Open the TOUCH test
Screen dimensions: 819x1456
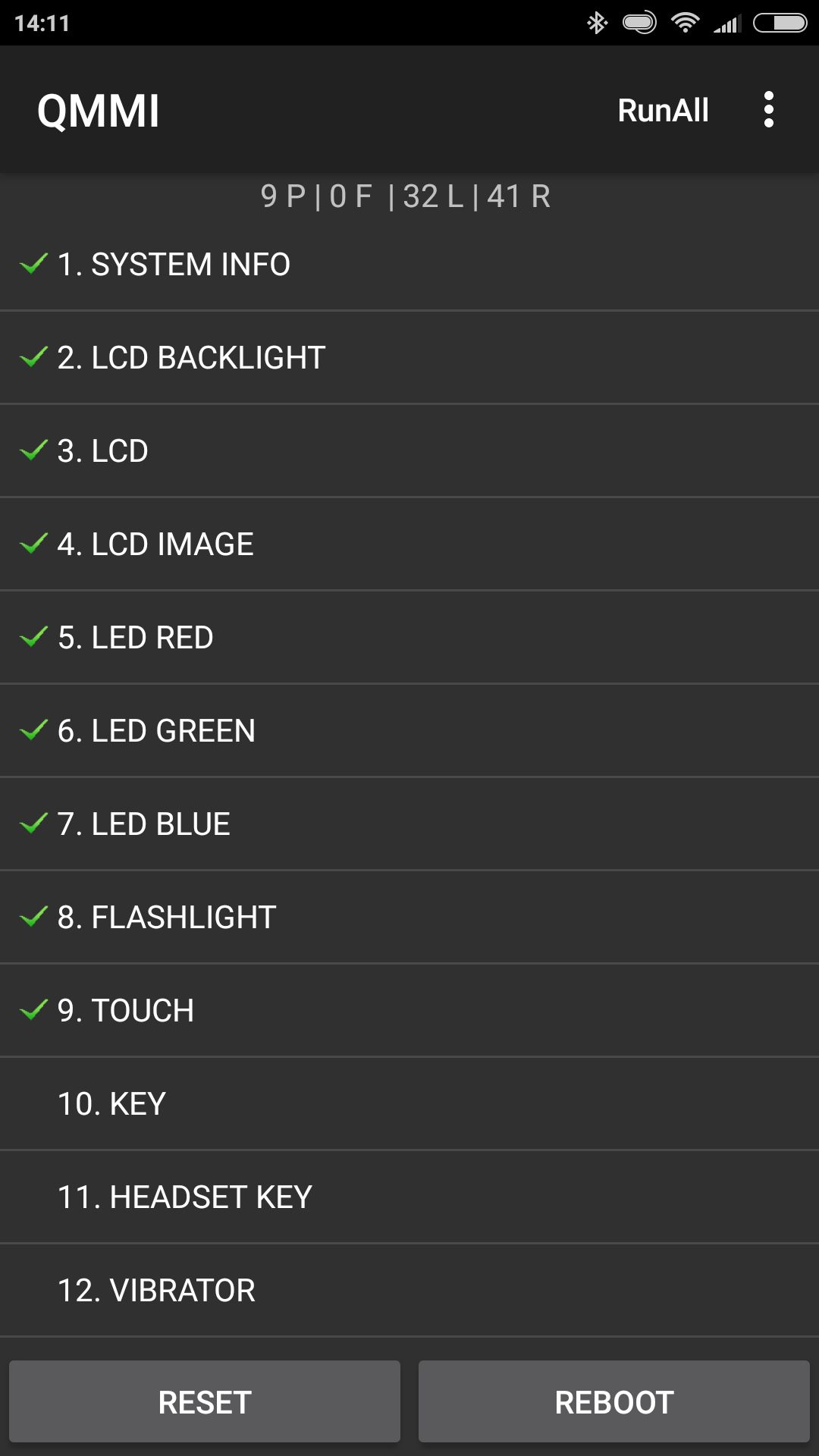click(x=409, y=1010)
